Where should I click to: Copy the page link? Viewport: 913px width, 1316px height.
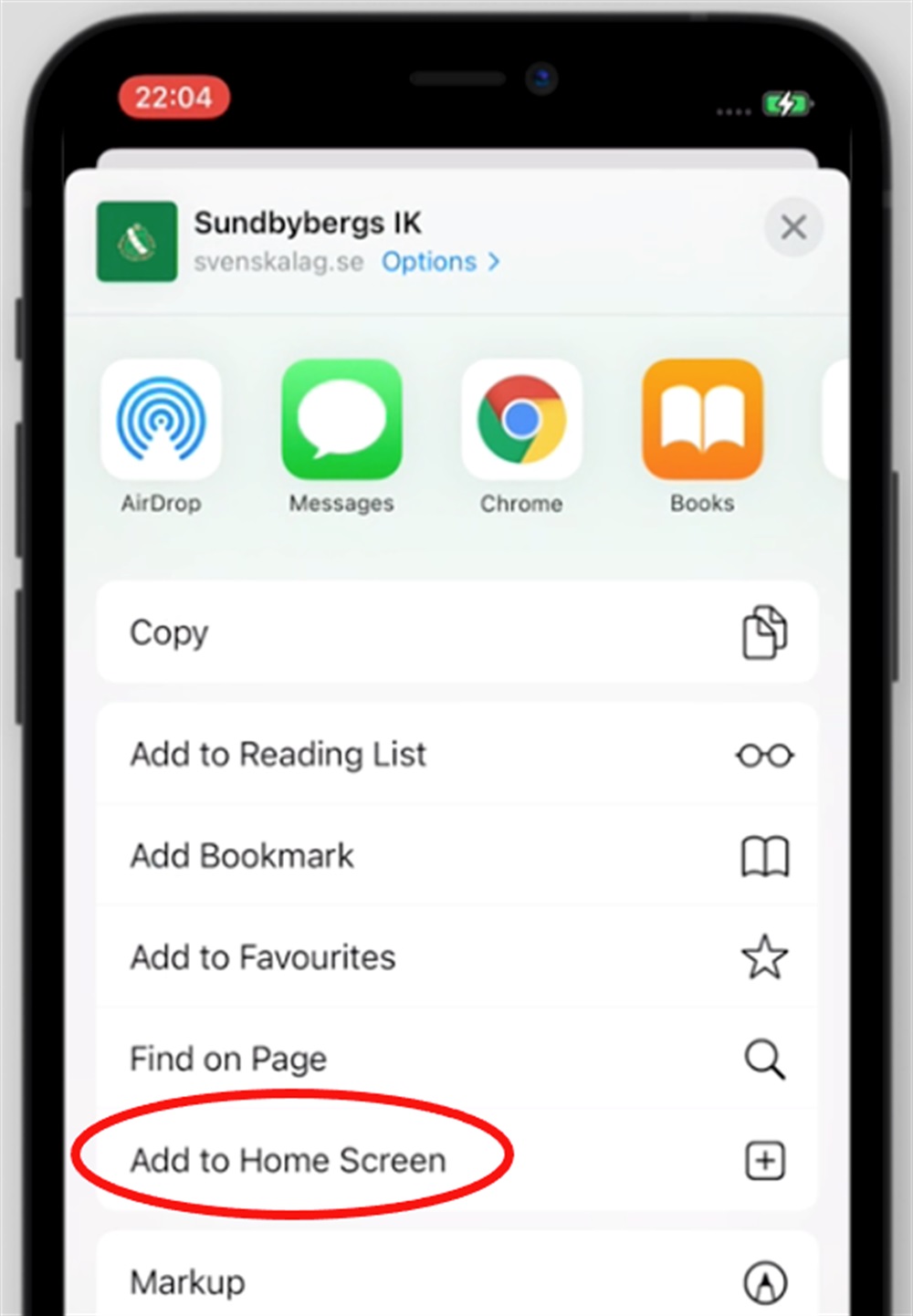tap(456, 632)
